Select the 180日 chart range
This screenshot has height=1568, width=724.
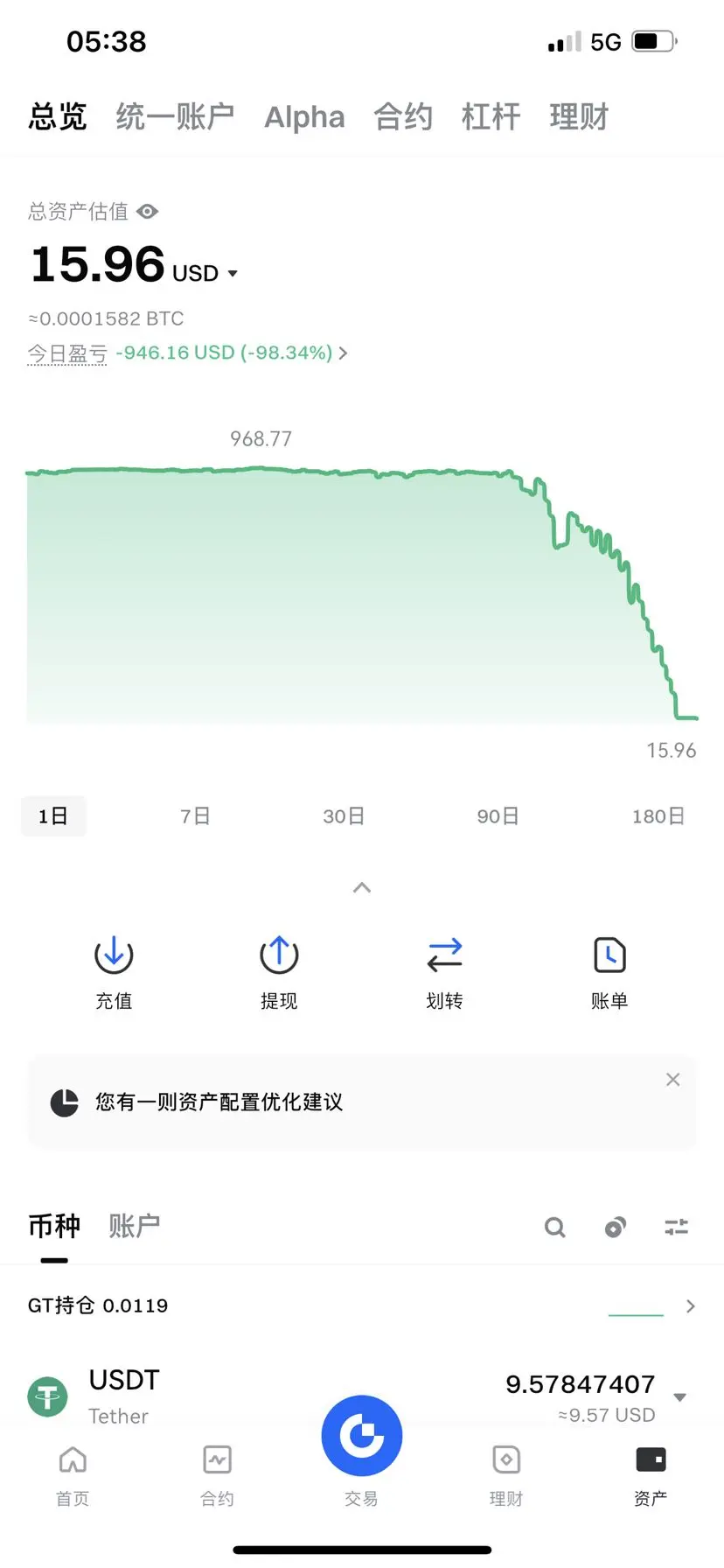[658, 816]
